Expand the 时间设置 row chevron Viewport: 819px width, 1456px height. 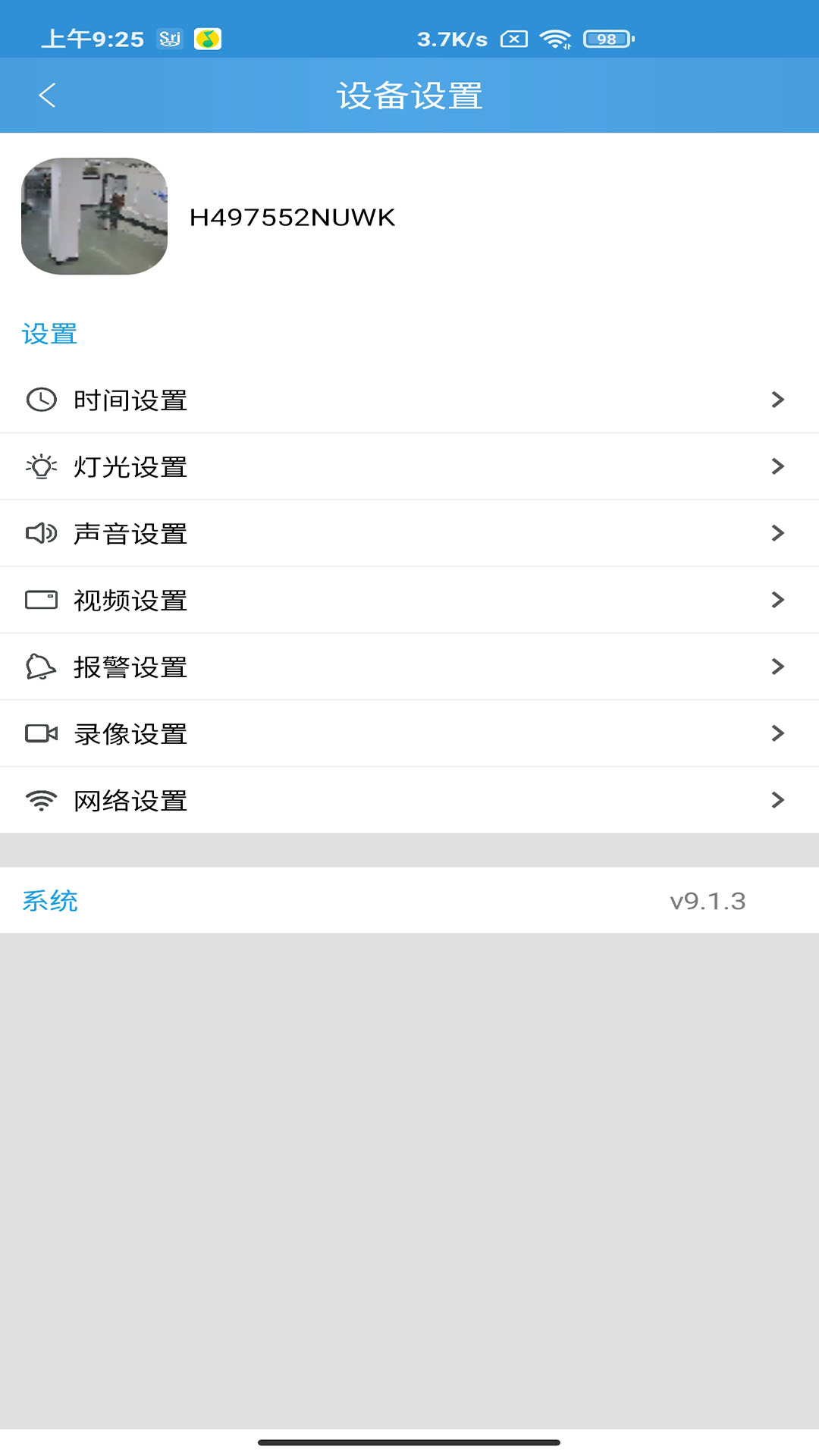[777, 400]
